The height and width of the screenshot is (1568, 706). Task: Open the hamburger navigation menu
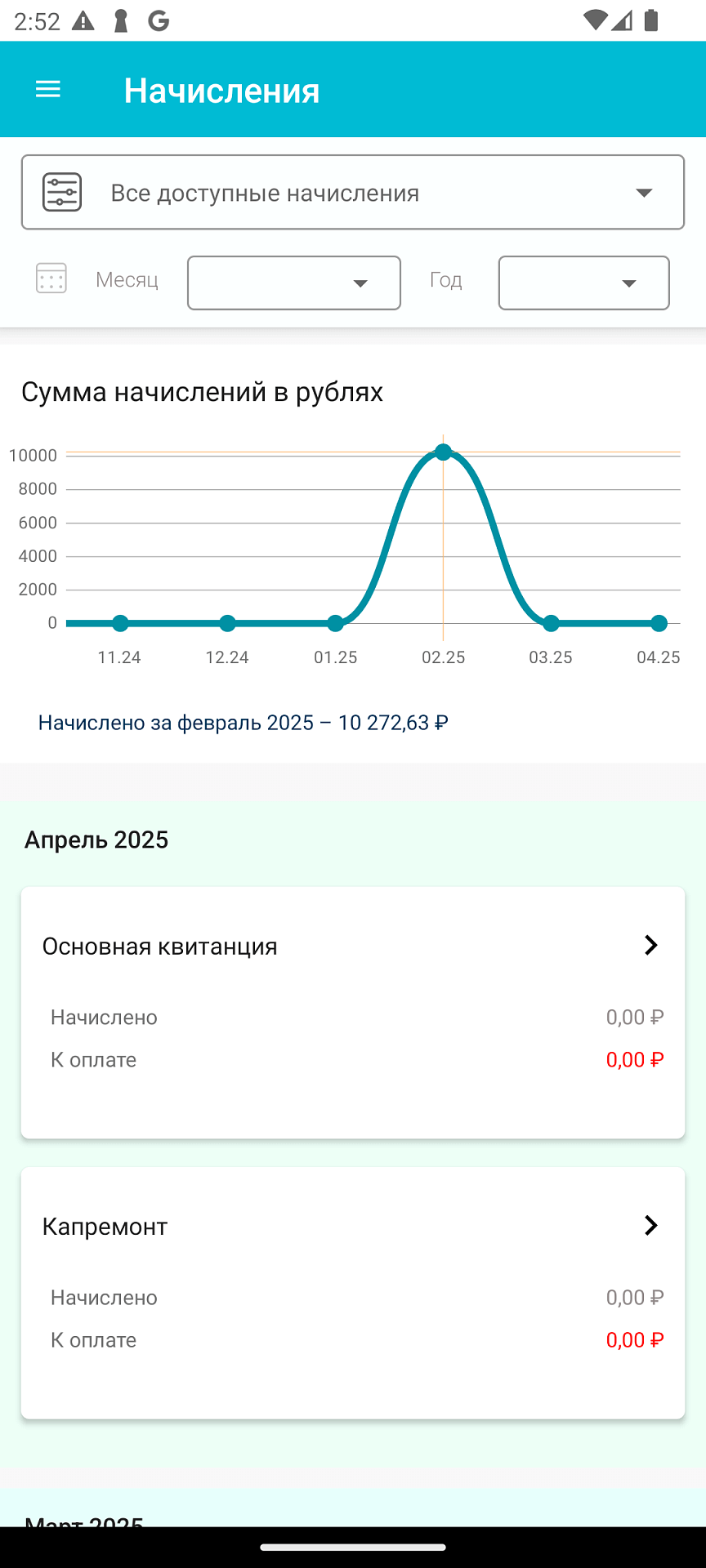[x=48, y=90]
